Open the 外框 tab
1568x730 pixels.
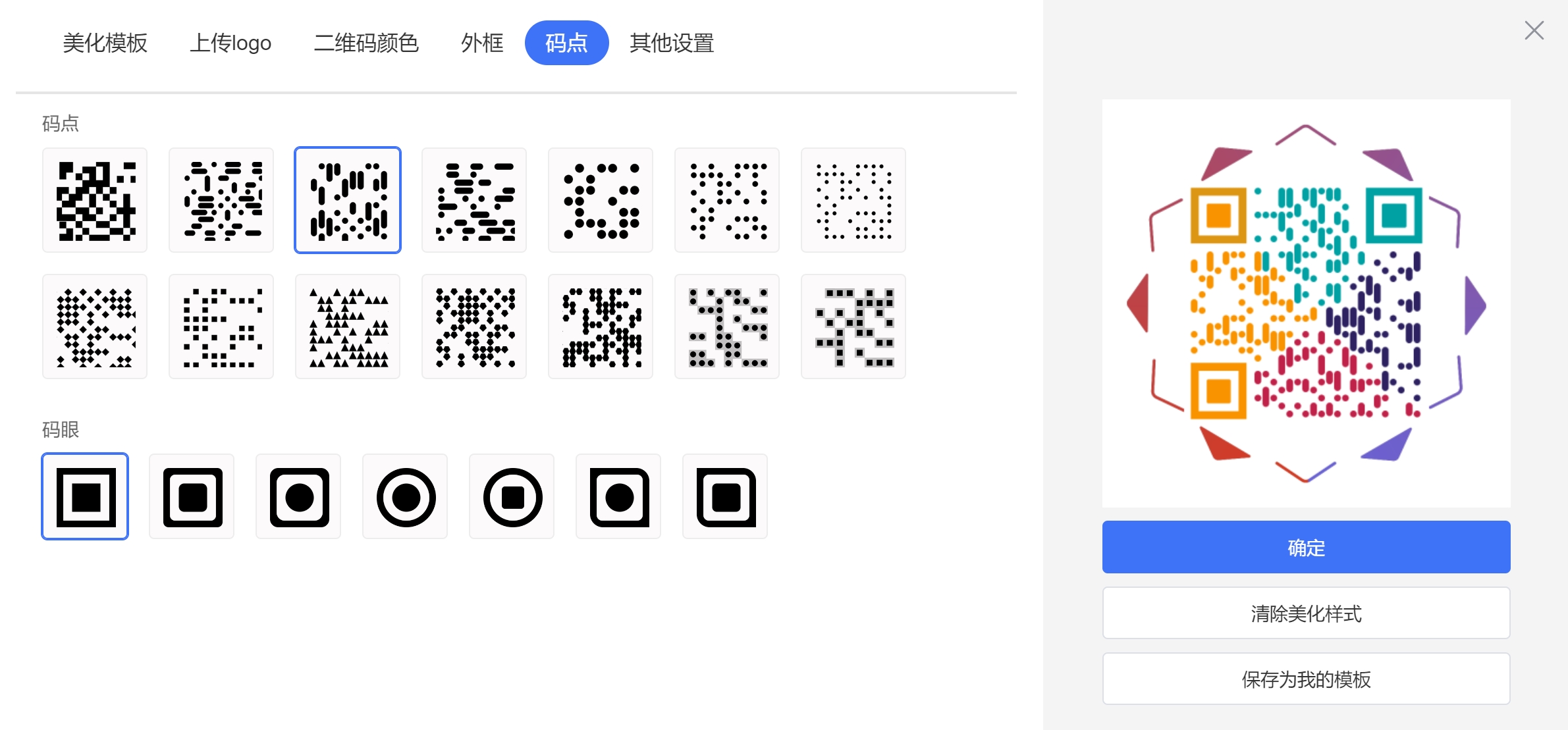click(482, 43)
